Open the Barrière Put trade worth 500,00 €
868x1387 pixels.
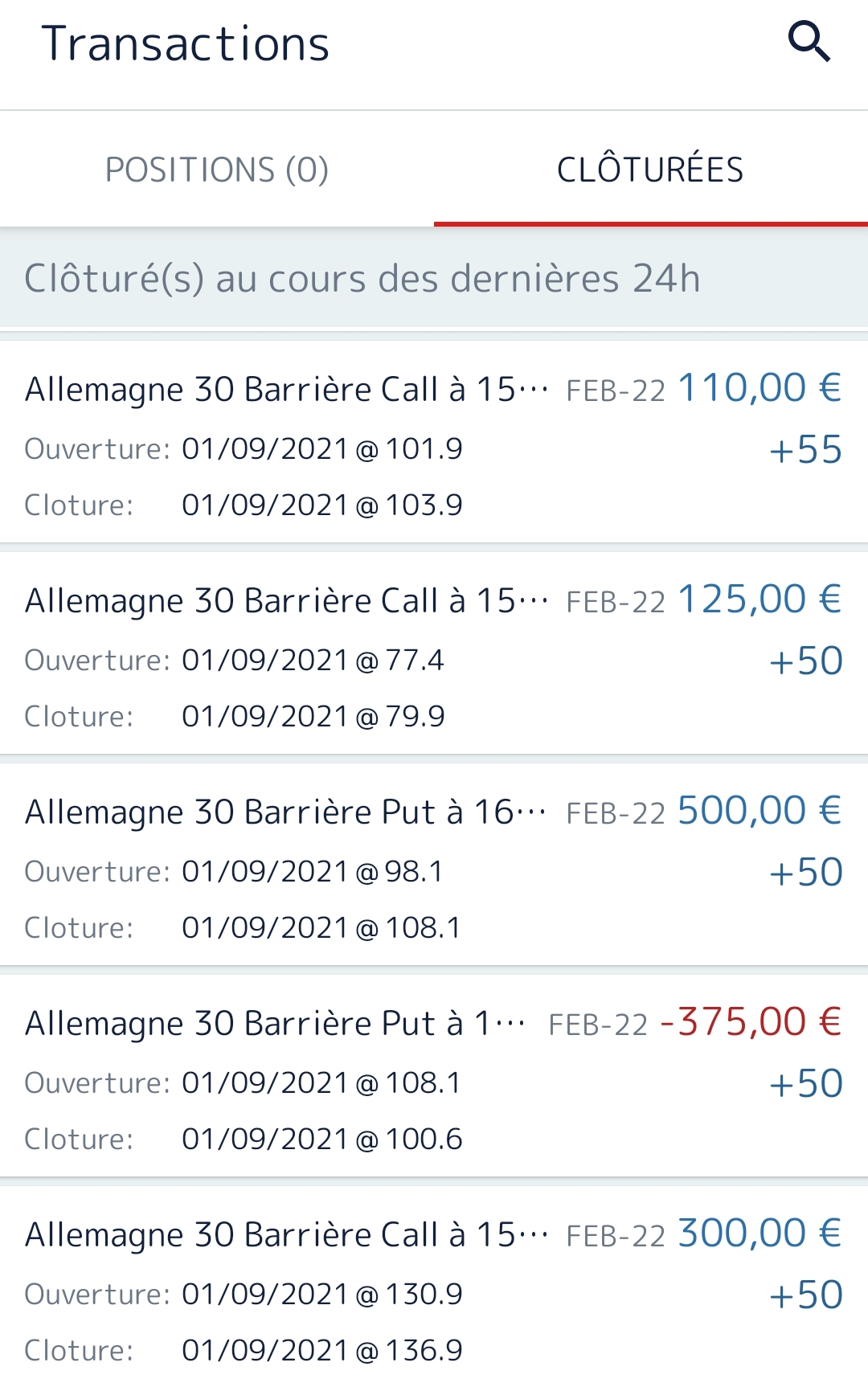point(434,865)
